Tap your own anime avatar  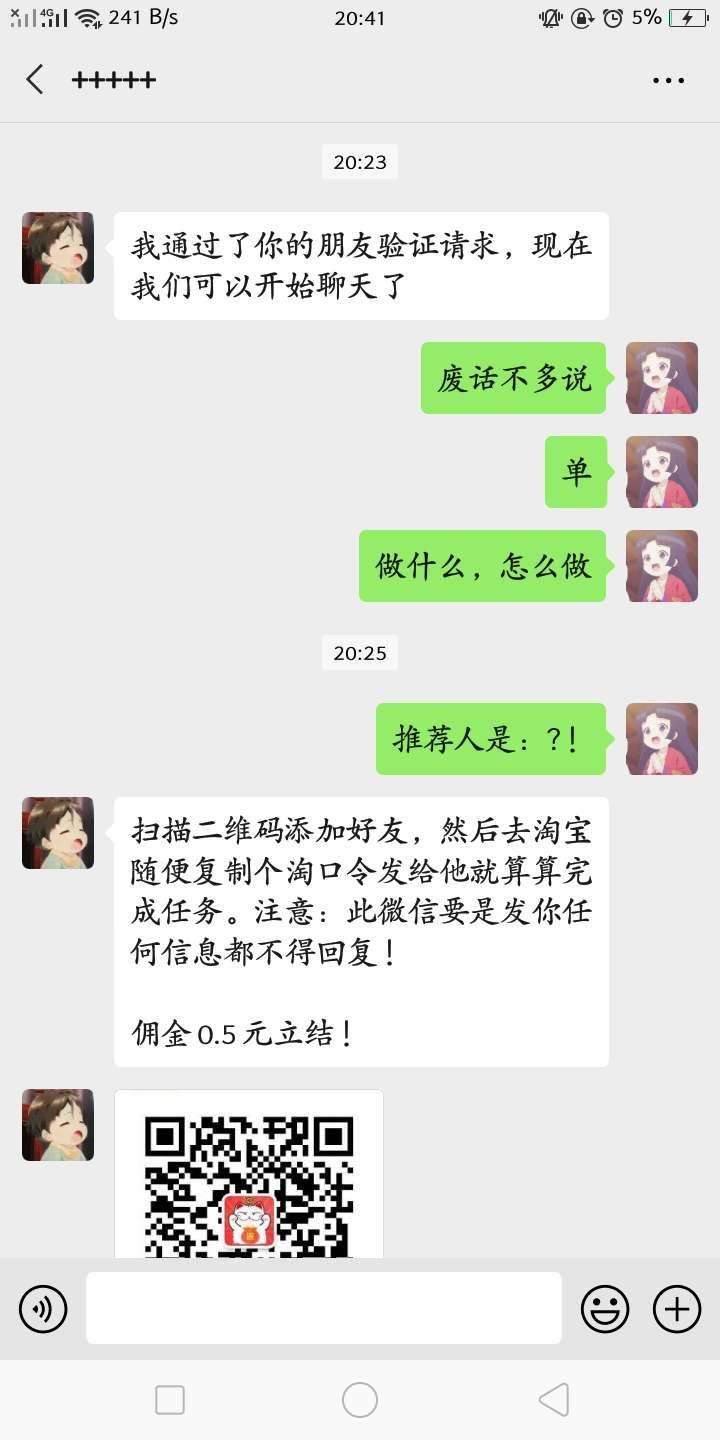click(661, 378)
